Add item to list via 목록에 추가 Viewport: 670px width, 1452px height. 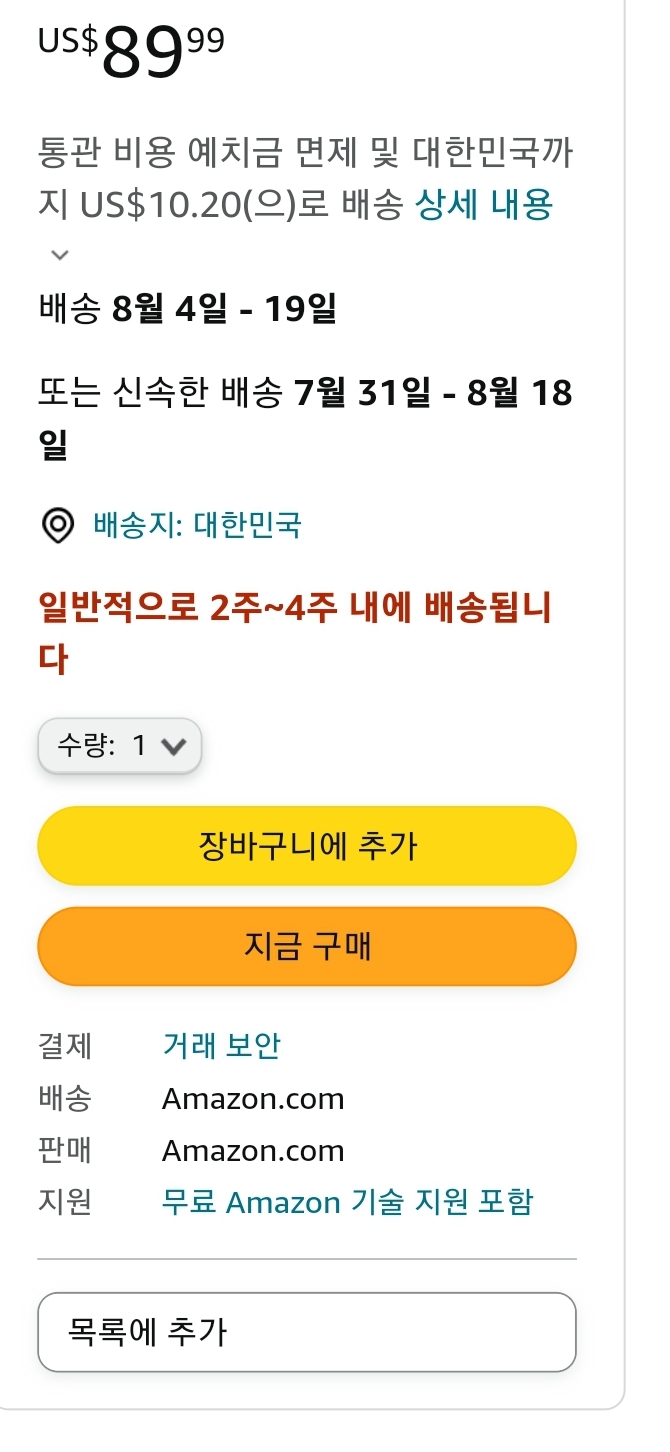tap(307, 1332)
